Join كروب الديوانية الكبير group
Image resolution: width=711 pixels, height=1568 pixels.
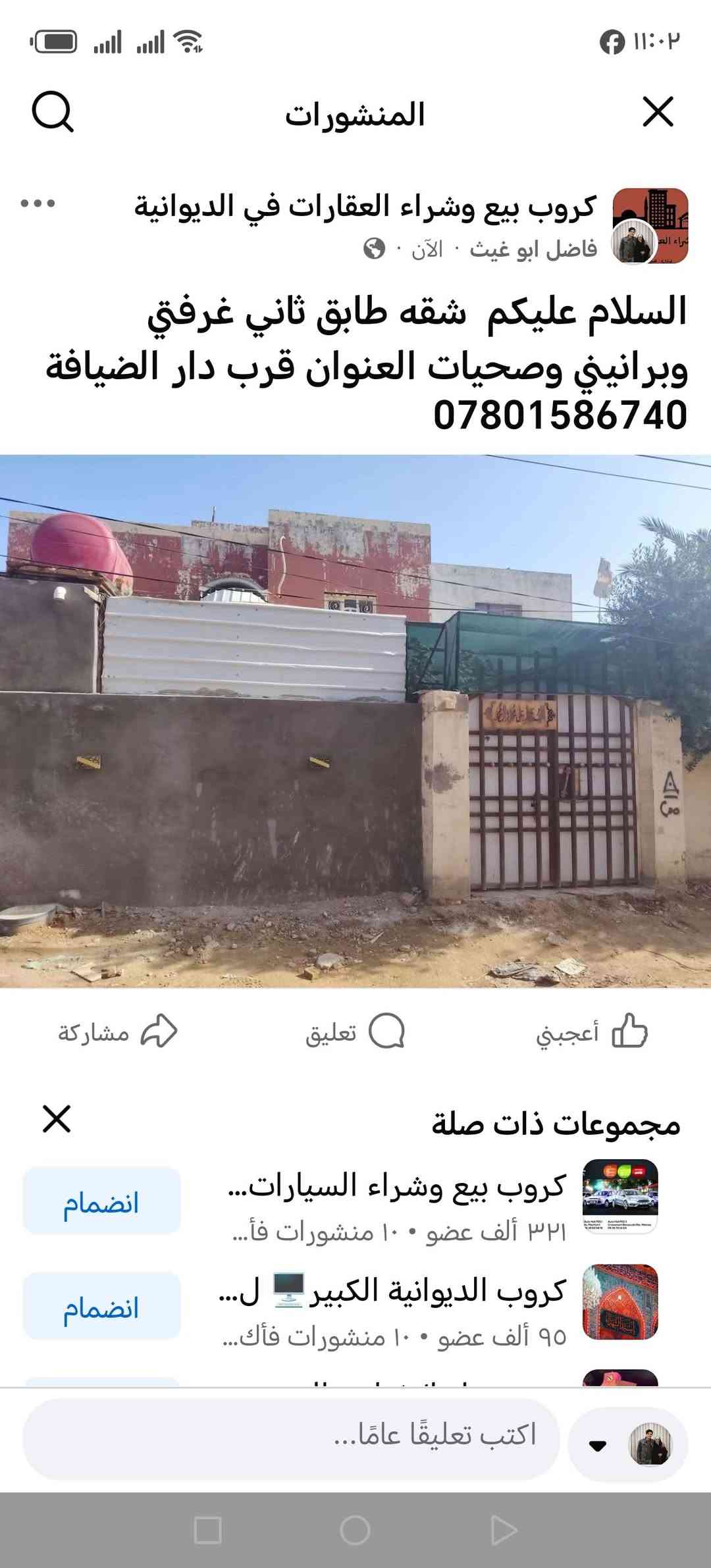pos(101,1306)
